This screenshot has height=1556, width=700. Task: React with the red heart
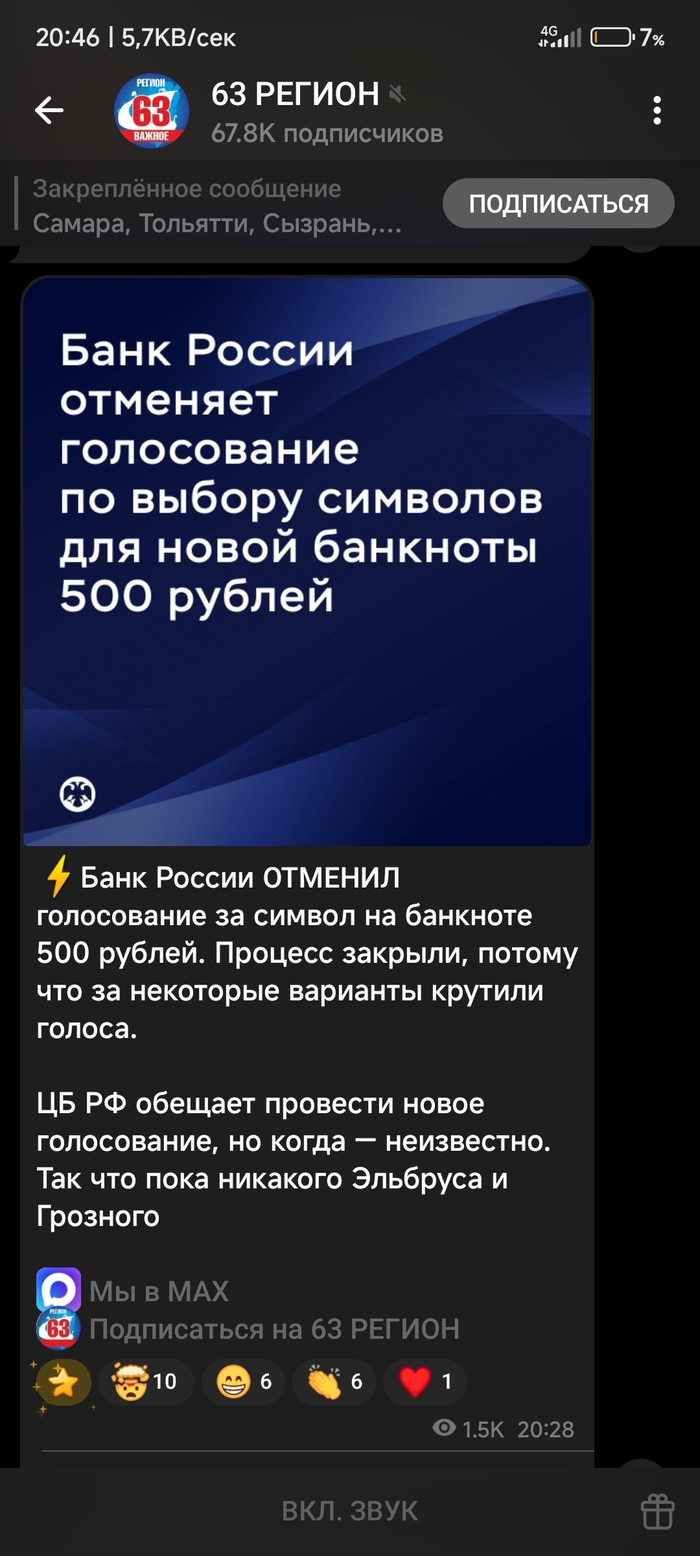tap(424, 1382)
